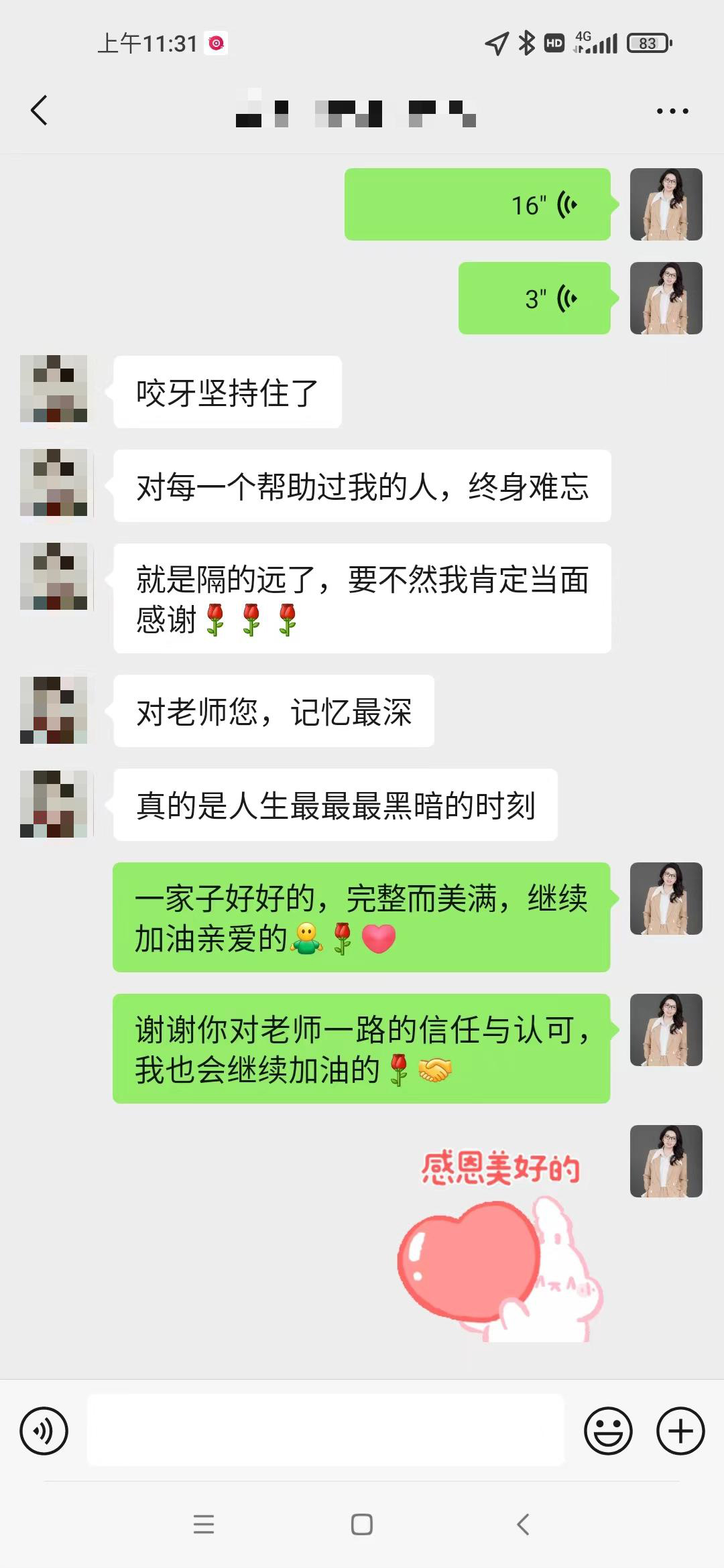Tap the system home button
Viewport: 724px width, 1568px height.
362,1524
